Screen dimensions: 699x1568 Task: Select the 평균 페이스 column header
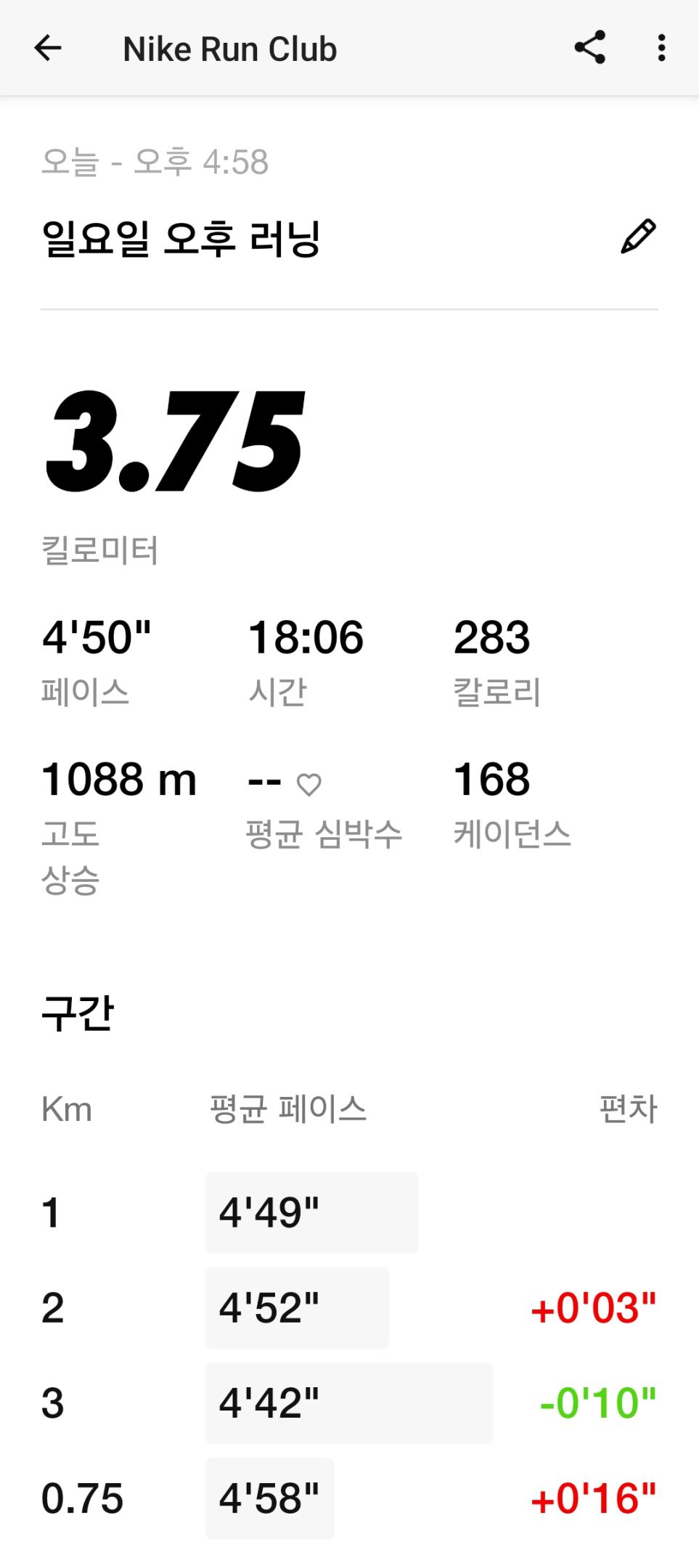point(287,1108)
